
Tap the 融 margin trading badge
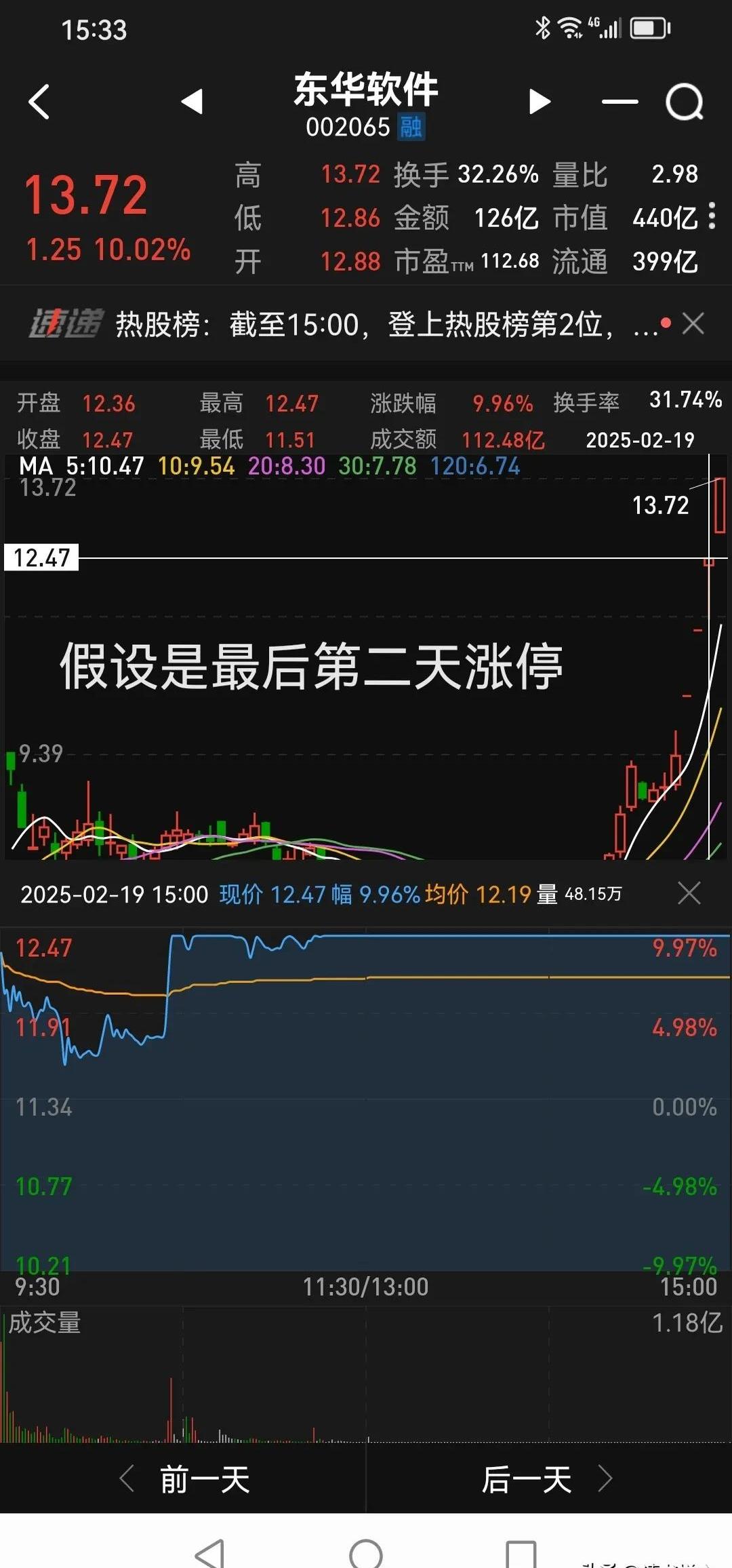[x=412, y=128]
